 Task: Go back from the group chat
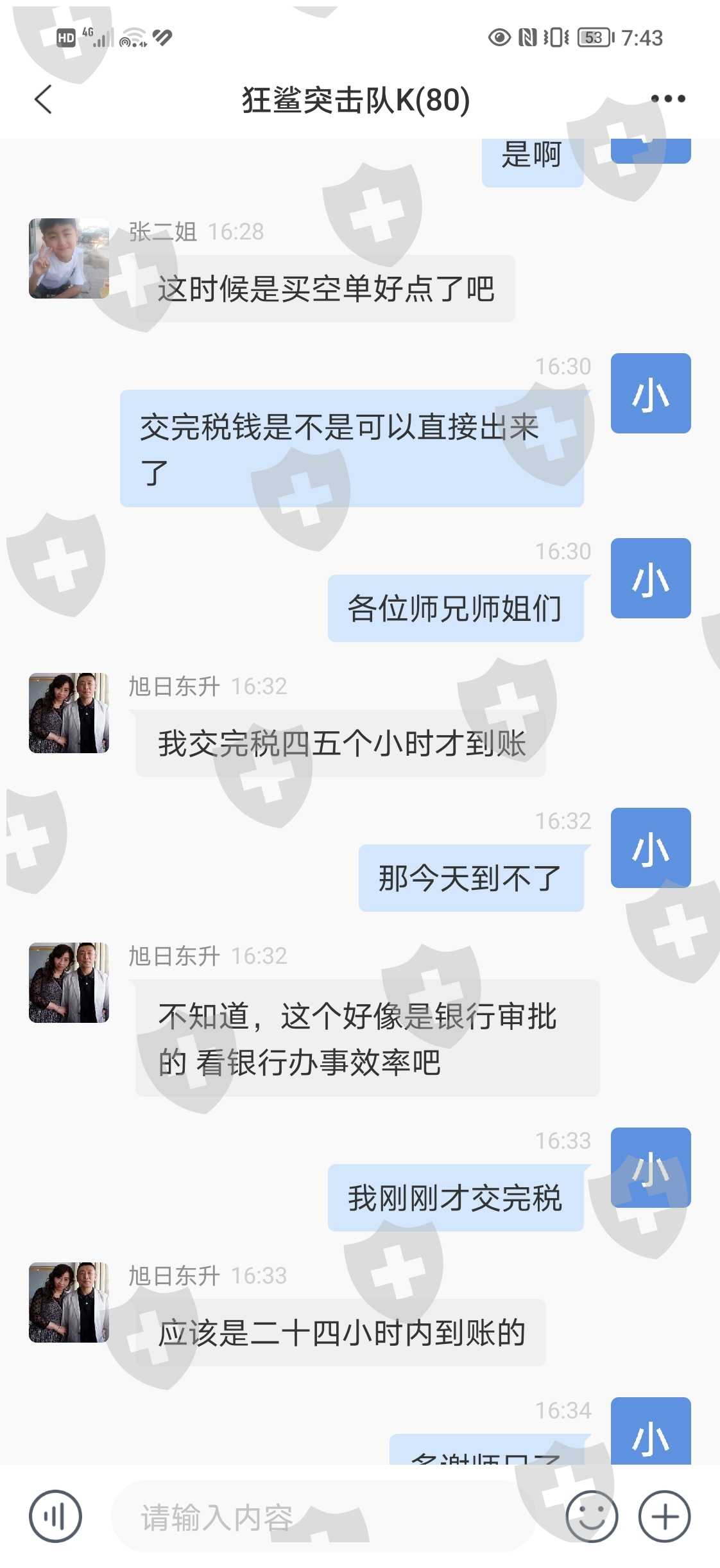[43, 100]
